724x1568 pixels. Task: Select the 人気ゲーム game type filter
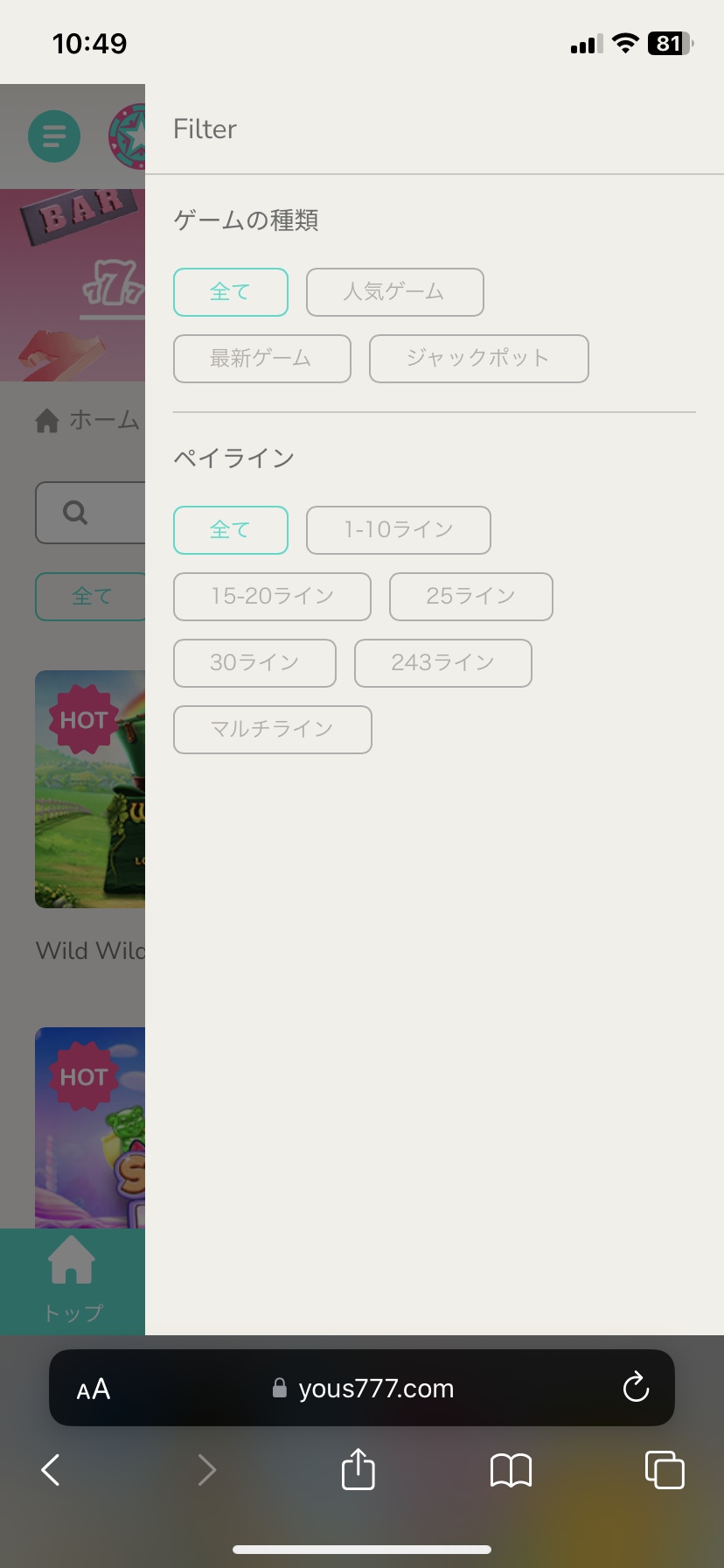[x=395, y=292]
